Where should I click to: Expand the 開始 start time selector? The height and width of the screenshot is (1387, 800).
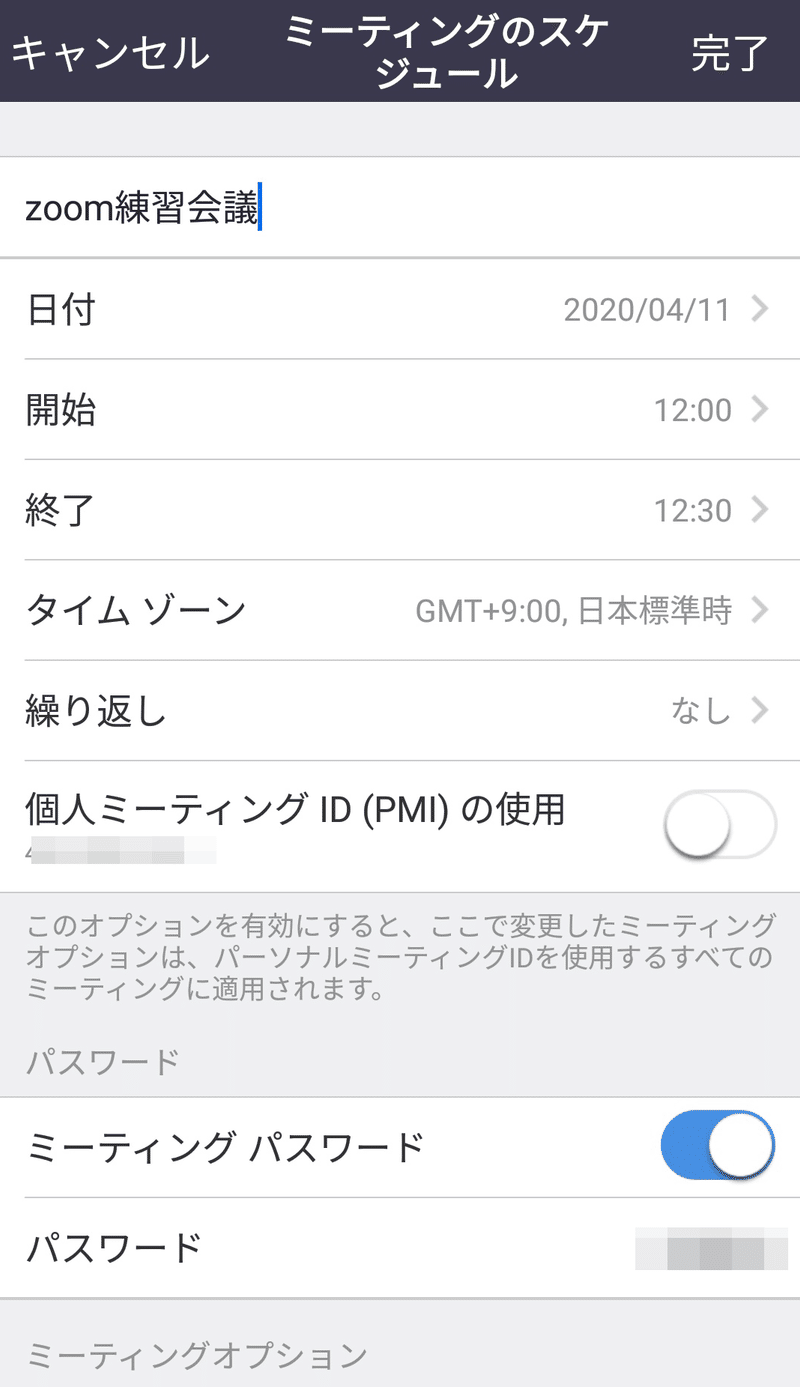coord(400,410)
